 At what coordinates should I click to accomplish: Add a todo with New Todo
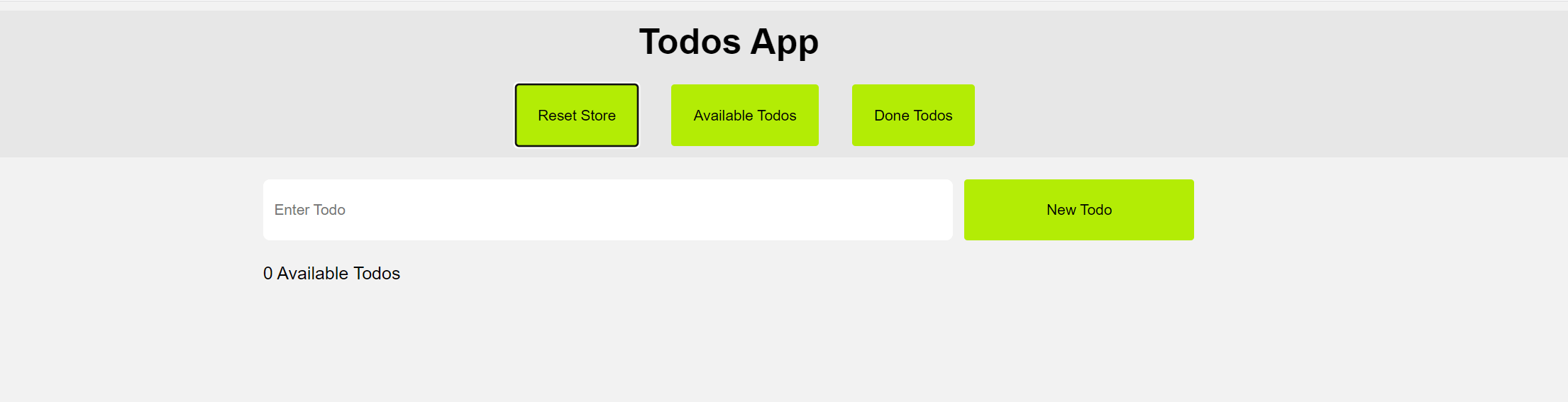(1078, 210)
